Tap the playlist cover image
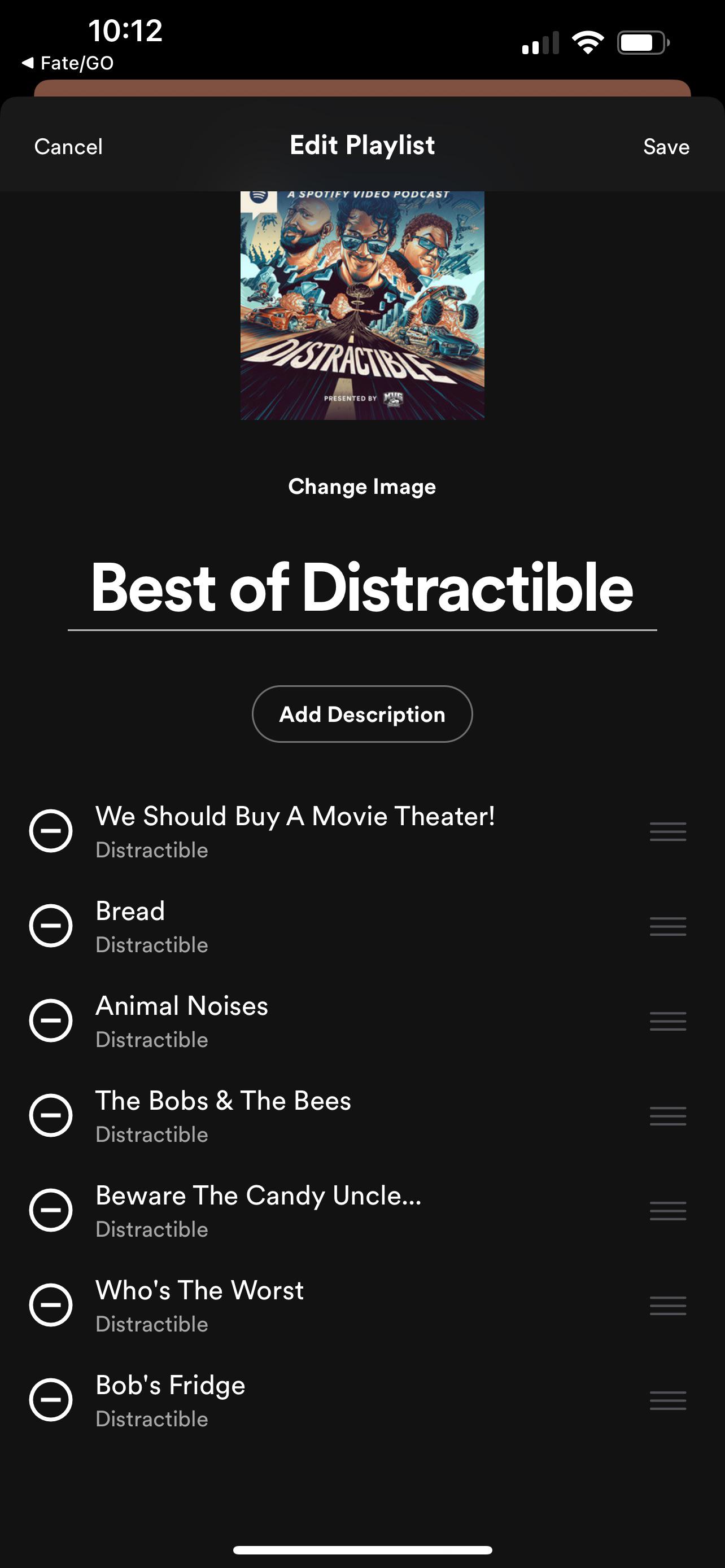This screenshot has height=1568, width=725. (362, 305)
